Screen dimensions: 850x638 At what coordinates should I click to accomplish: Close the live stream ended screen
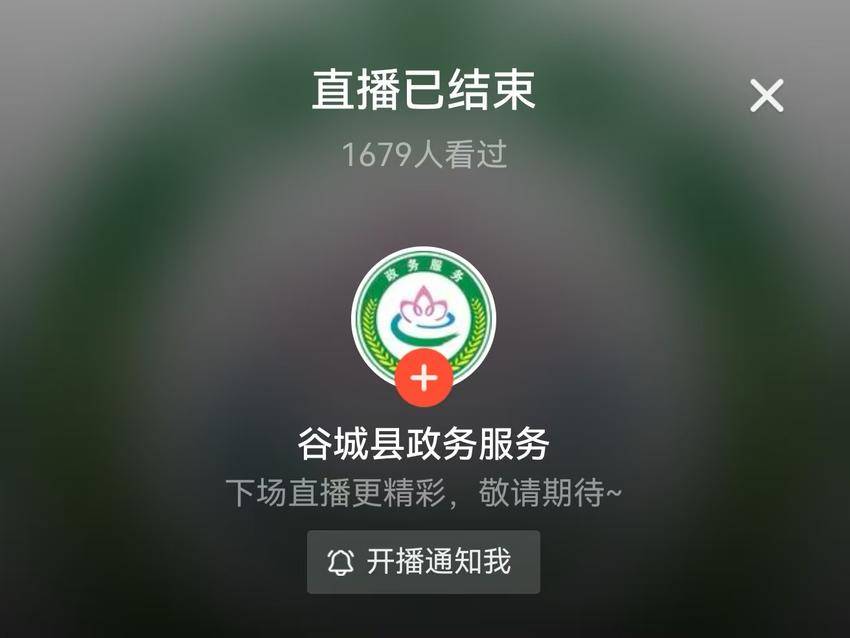pyautogui.click(x=767, y=96)
